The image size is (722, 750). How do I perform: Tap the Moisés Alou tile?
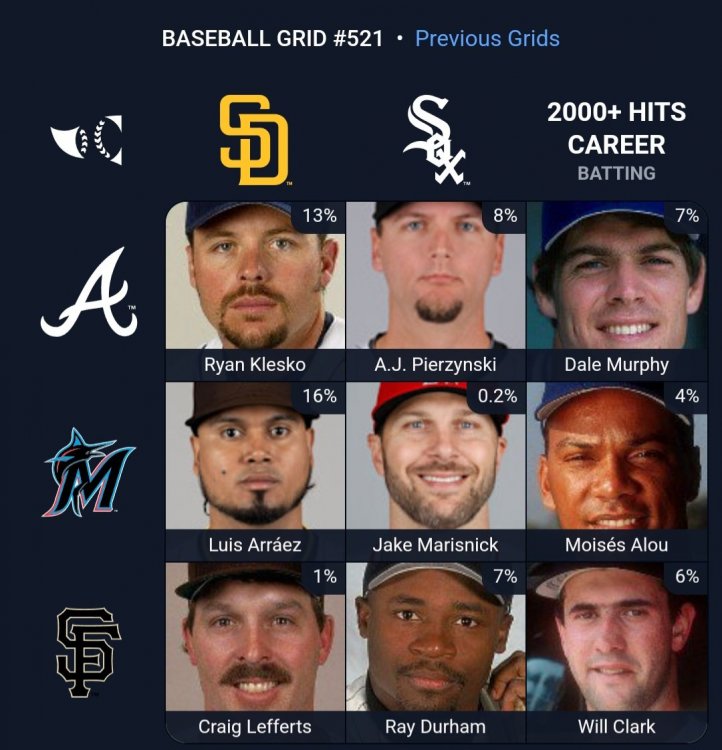(x=616, y=470)
